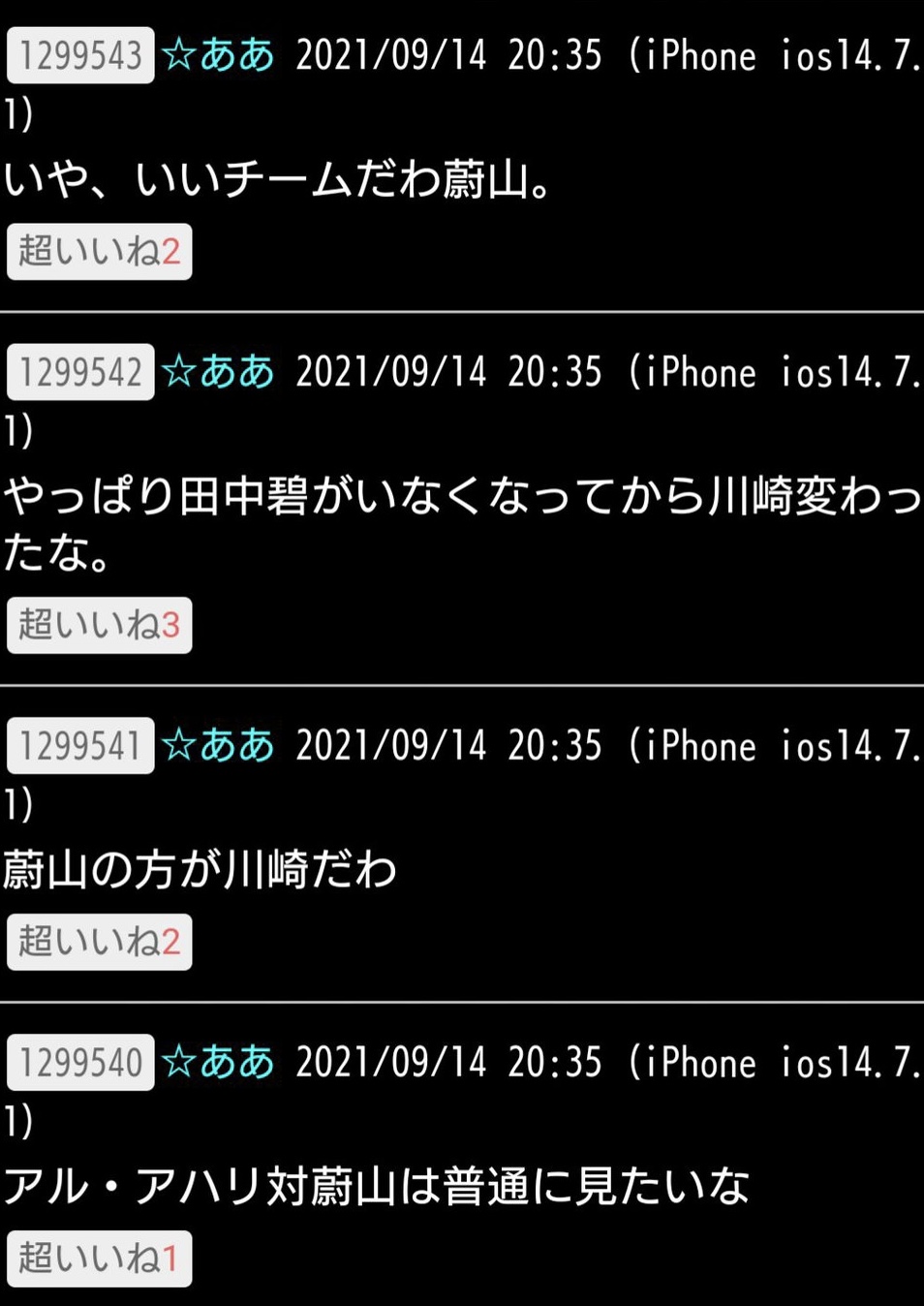This screenshot has width=924, height=1306.
Task: Give 超いいね to 蔚山の方が川崎だわ comment
Action: [99, 942]
